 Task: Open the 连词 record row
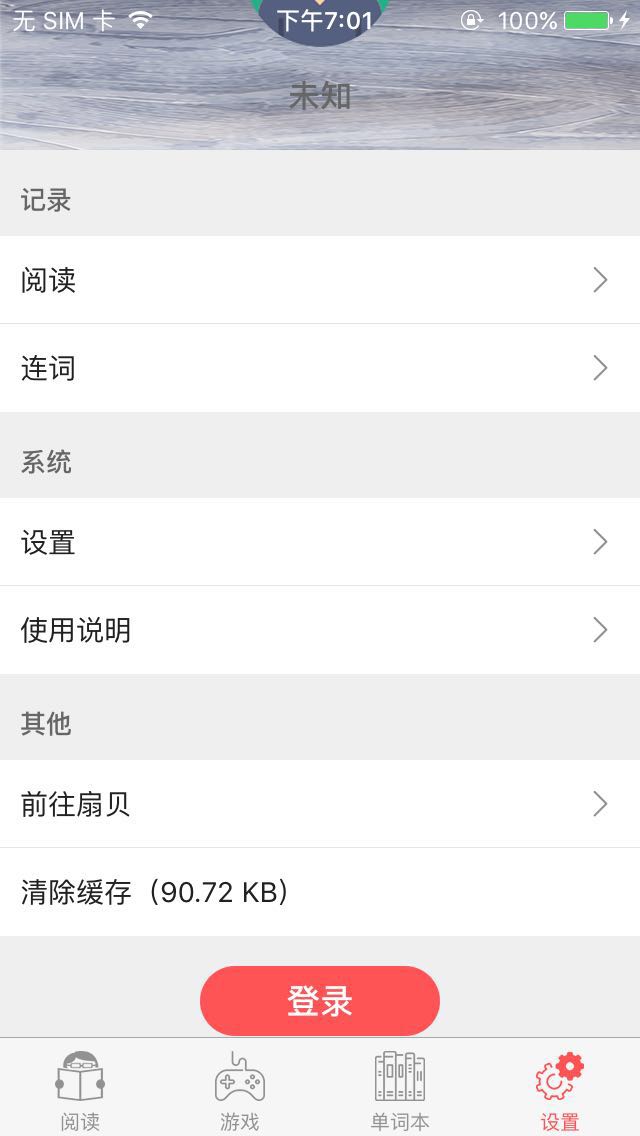320,368
